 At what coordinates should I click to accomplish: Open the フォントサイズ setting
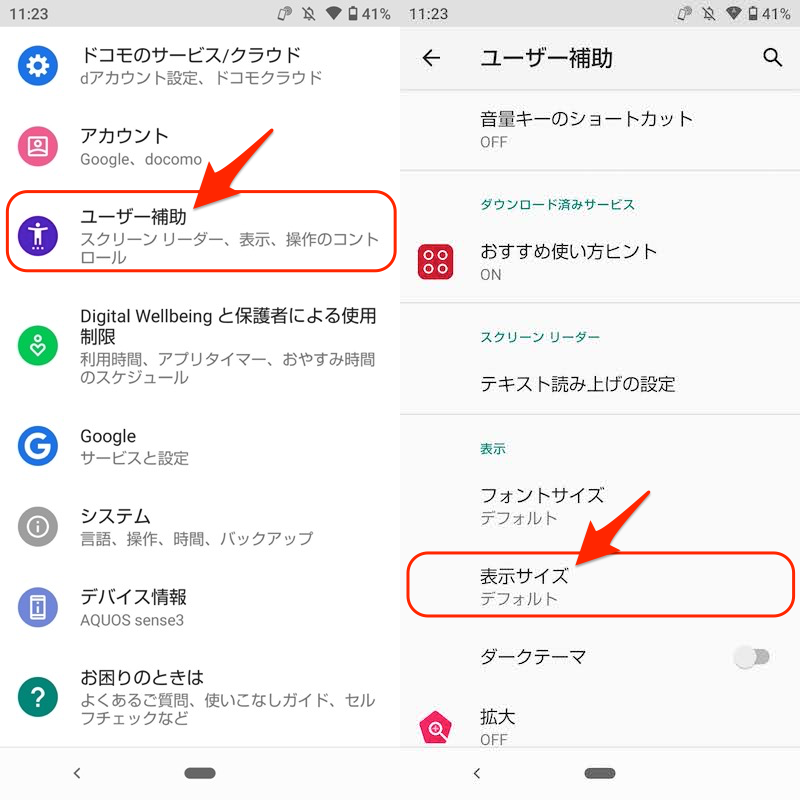[600, 505]
